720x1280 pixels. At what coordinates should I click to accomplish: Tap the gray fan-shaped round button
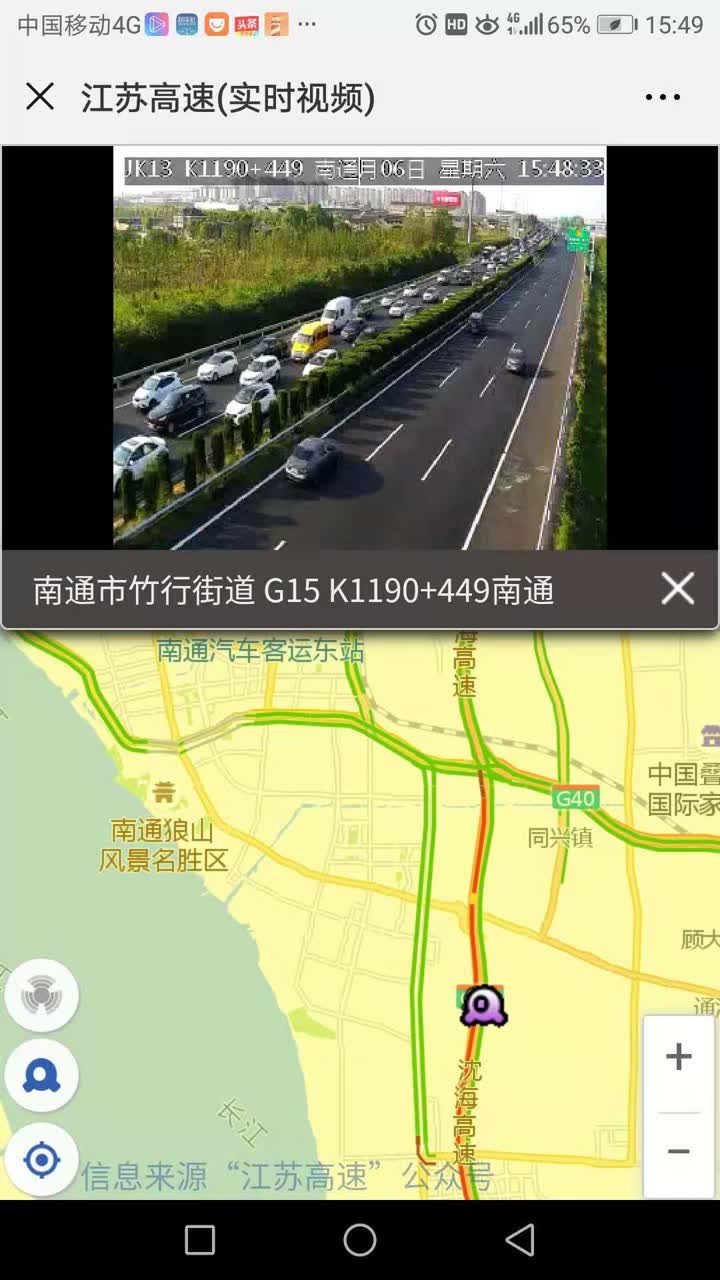[x=41, y=995]
